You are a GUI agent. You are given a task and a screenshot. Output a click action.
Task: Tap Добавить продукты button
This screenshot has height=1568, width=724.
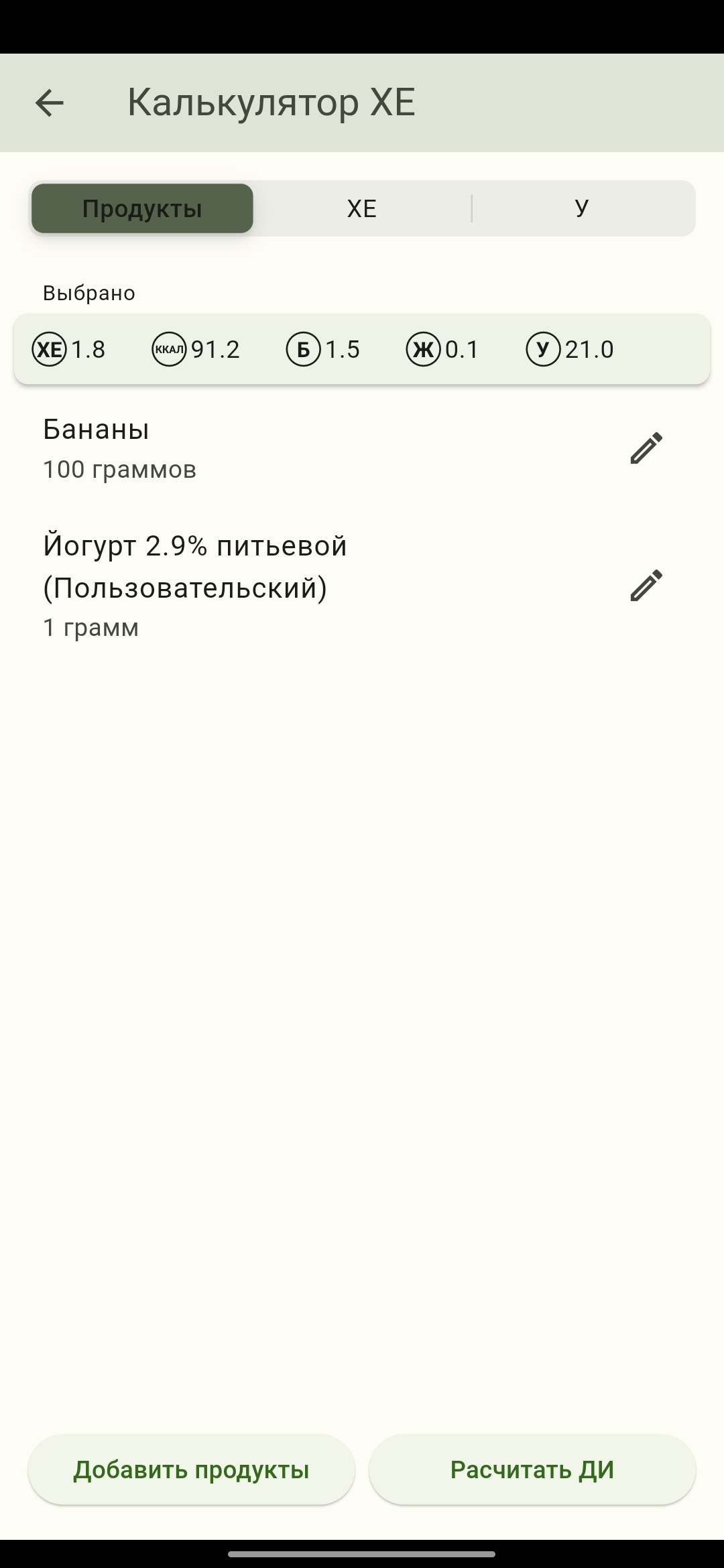point(191,1469)
